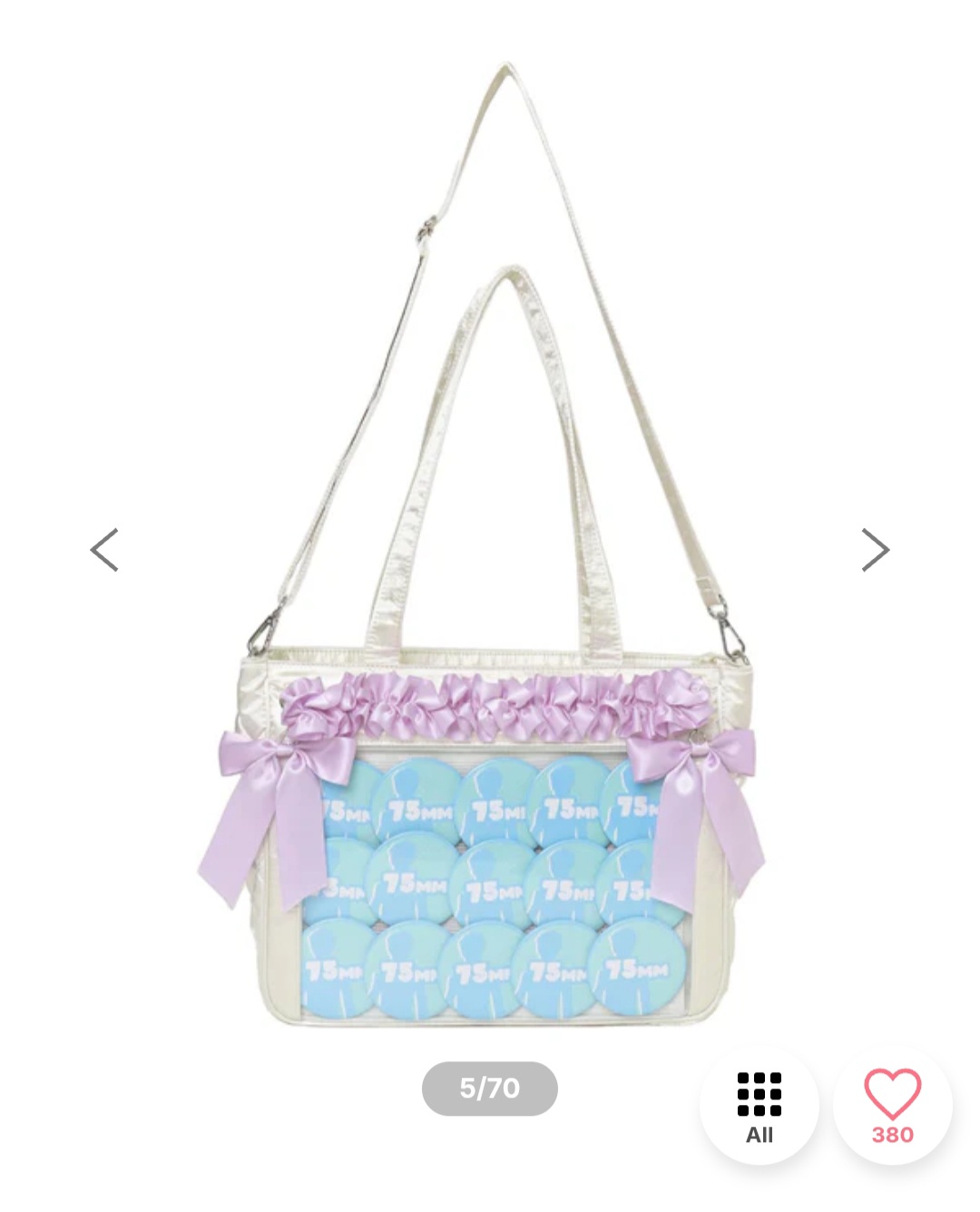The image size is (980, 1212).
Task: Tap the 380 likes count
Action: click(894, 1134)
